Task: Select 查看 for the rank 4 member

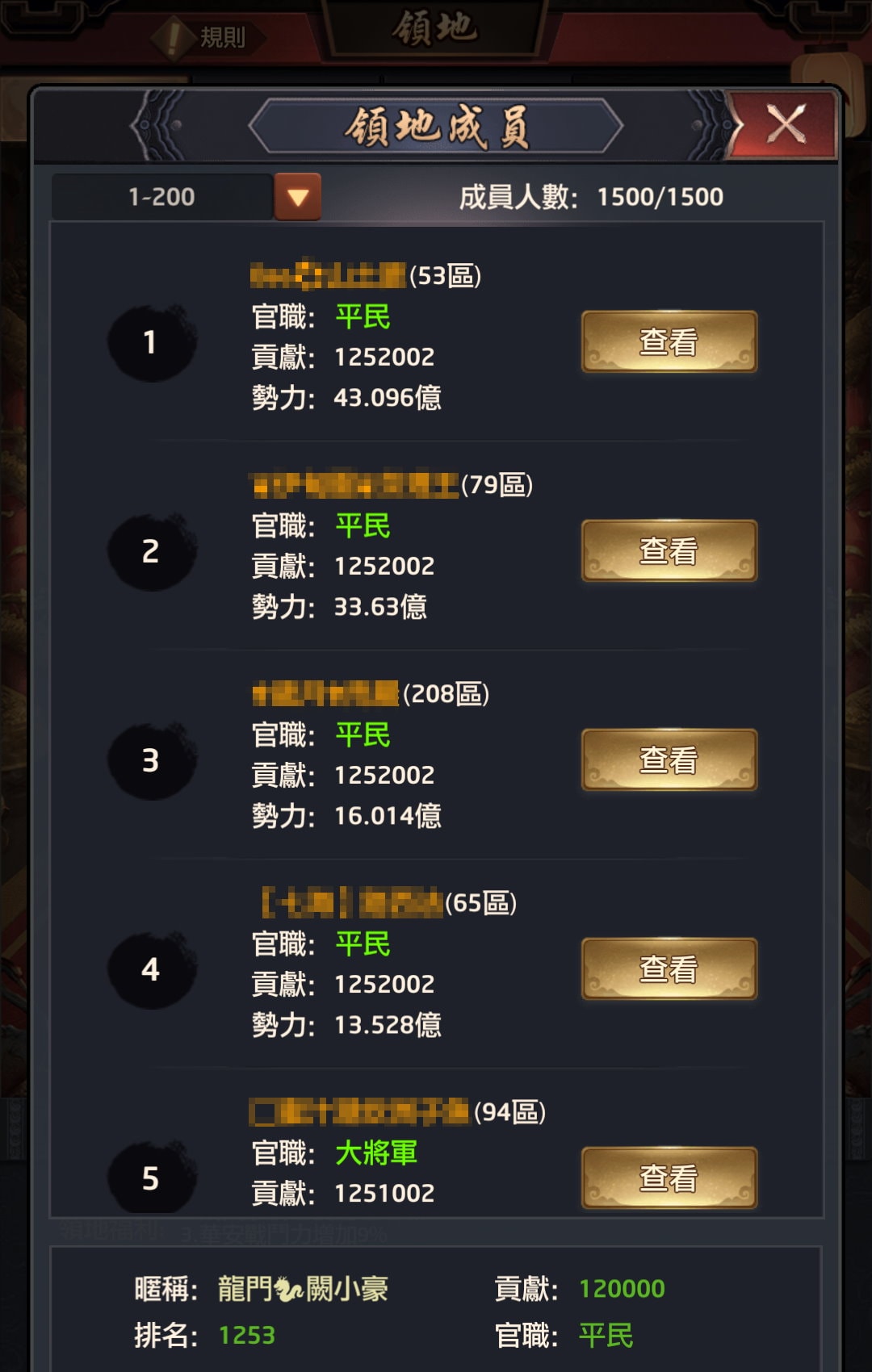Action: pos(669,969)
